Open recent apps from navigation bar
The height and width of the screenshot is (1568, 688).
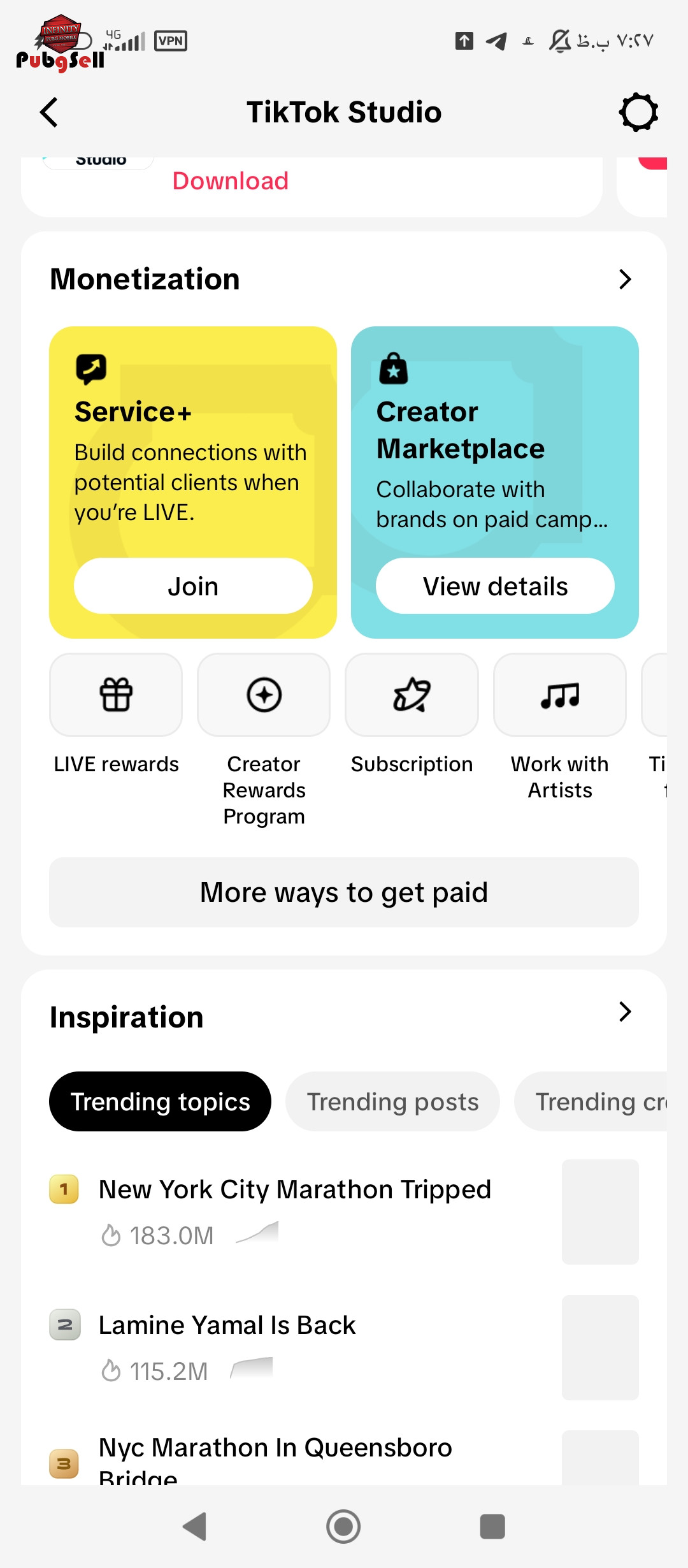pos(492,1527)
